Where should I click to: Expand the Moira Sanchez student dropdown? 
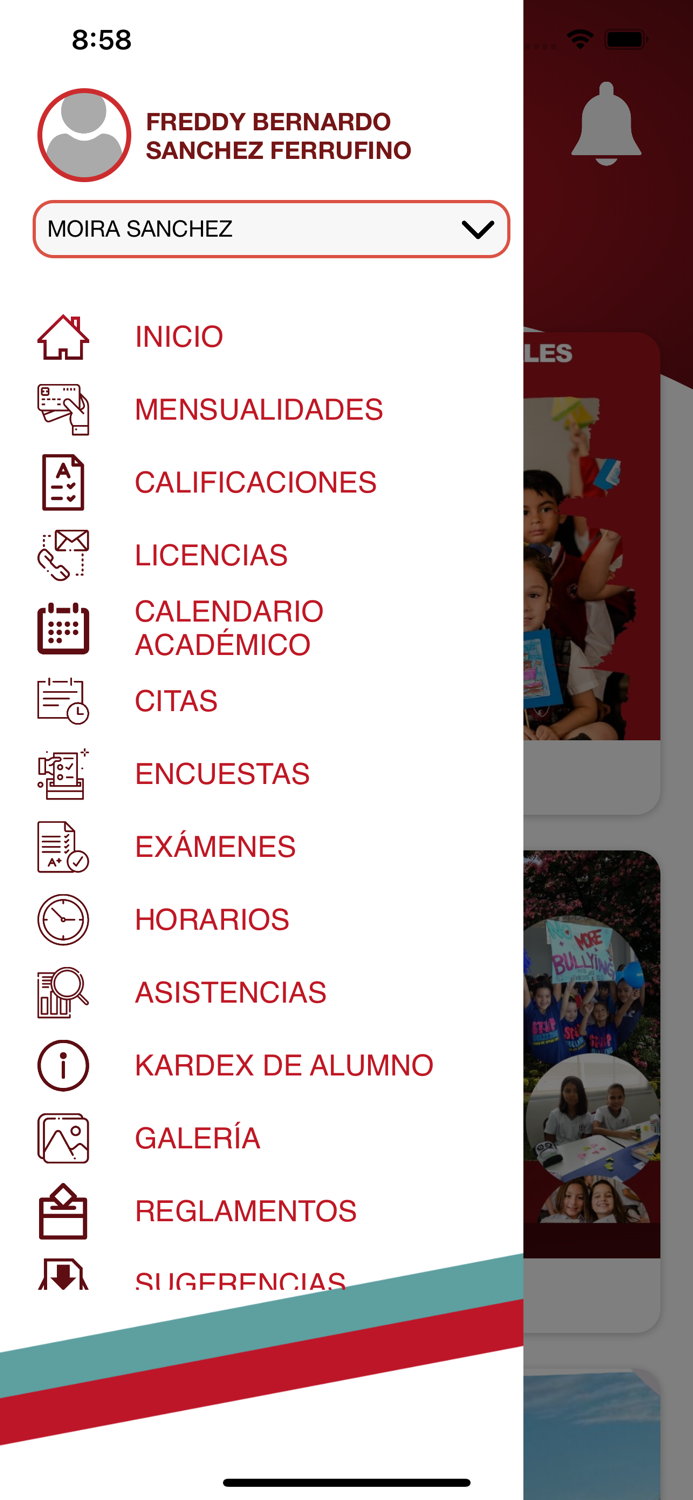pyautogui.click(x=271, y=229)
